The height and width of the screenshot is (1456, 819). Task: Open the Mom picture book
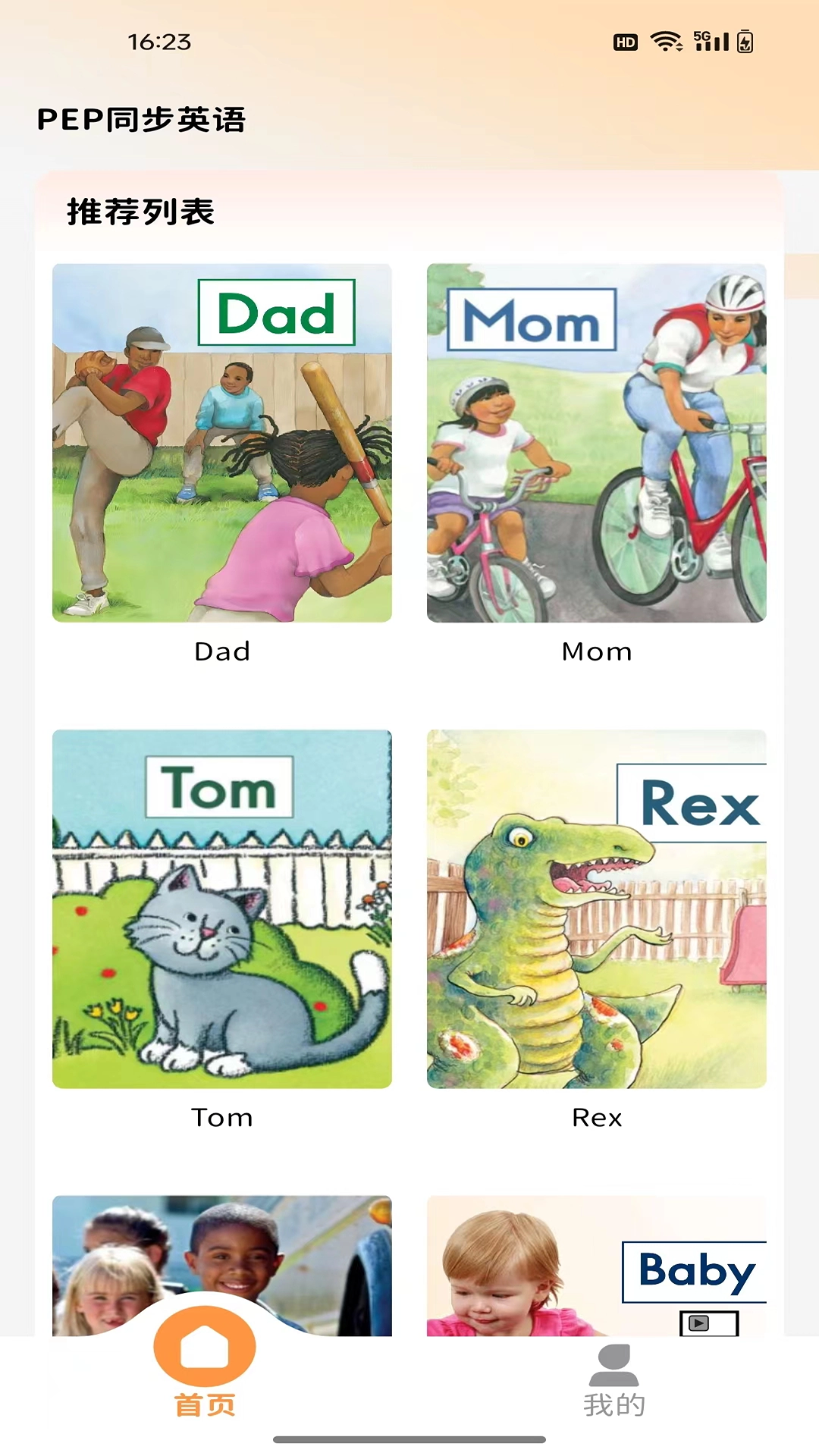click(596, 443)
